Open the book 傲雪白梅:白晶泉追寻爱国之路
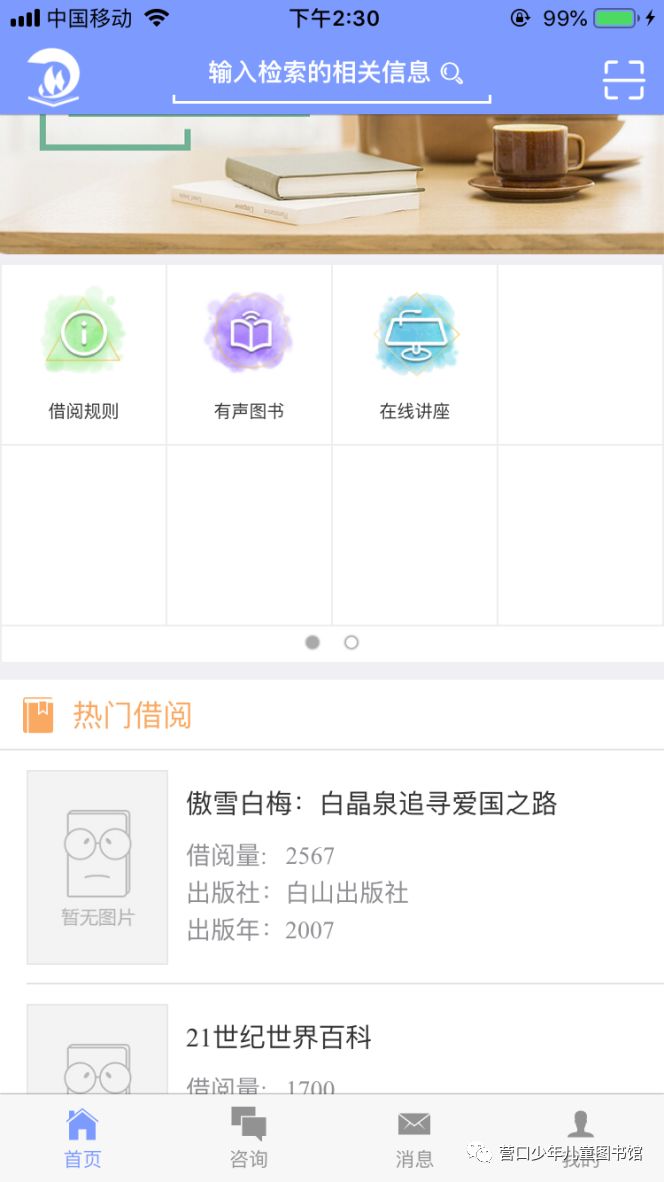Viewport: 664px width, 1182px height. click(371, 804)
